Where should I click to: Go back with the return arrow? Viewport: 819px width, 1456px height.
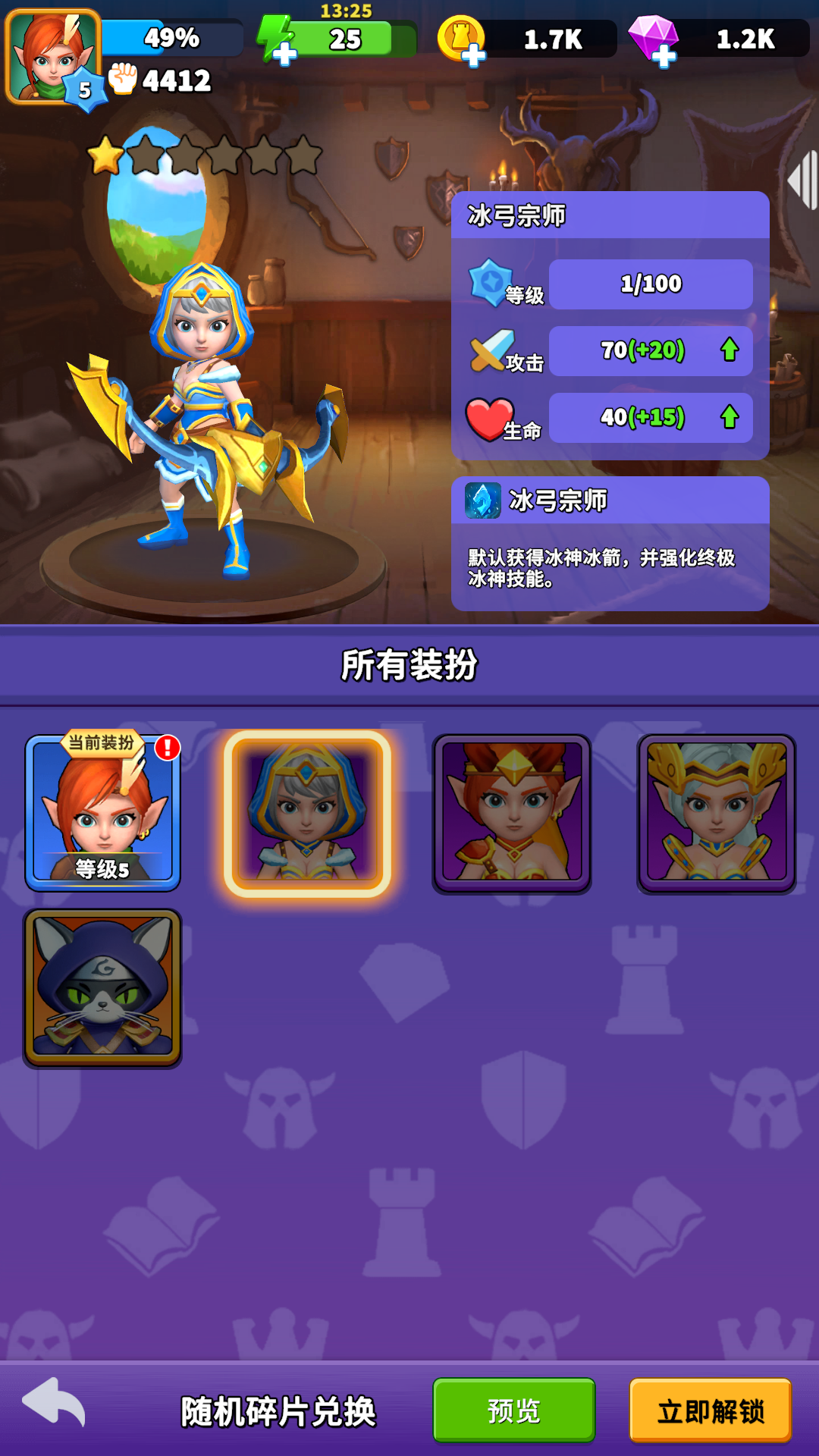click(x=55, y=1403)
